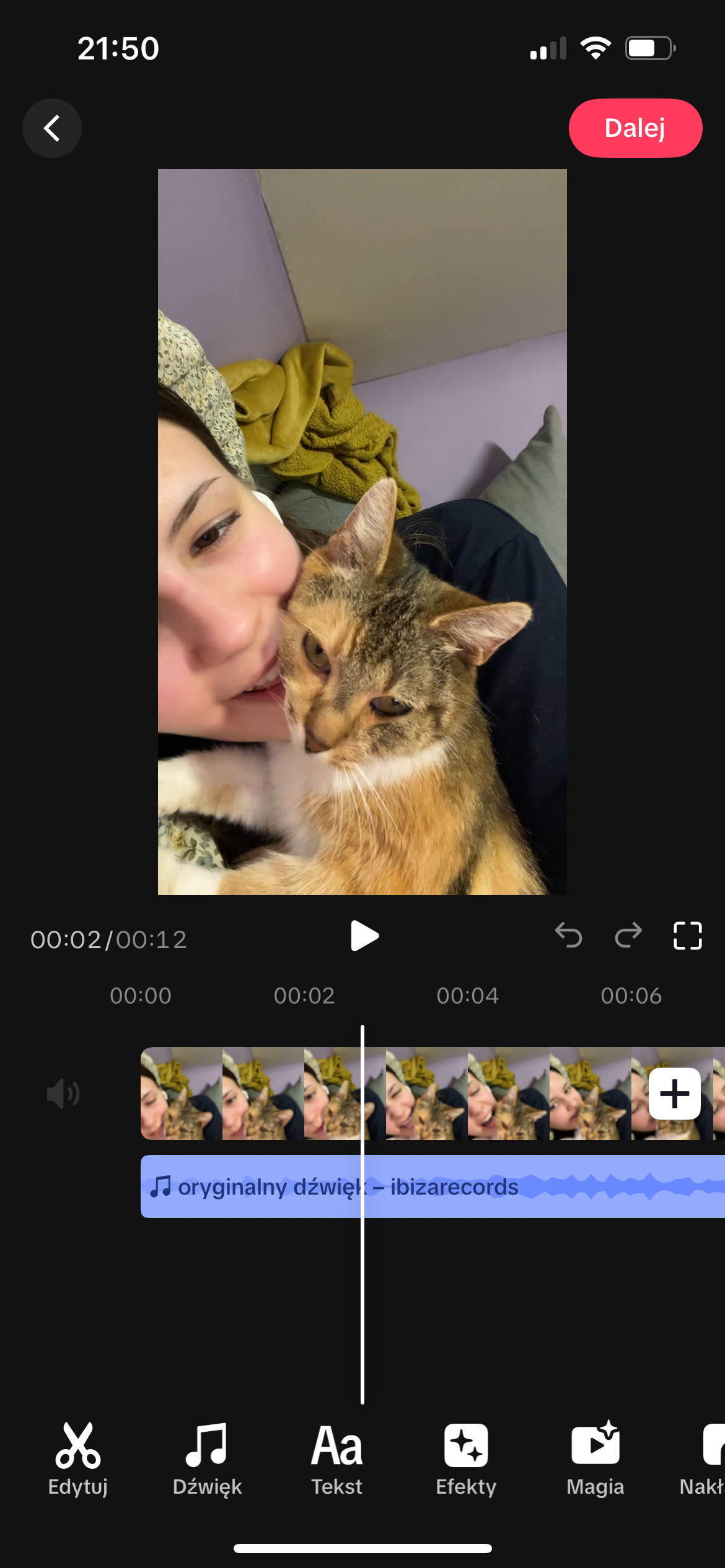Add text with Tekst
This screenshot has width=725, height=1568.
(x=336, y=1459)
